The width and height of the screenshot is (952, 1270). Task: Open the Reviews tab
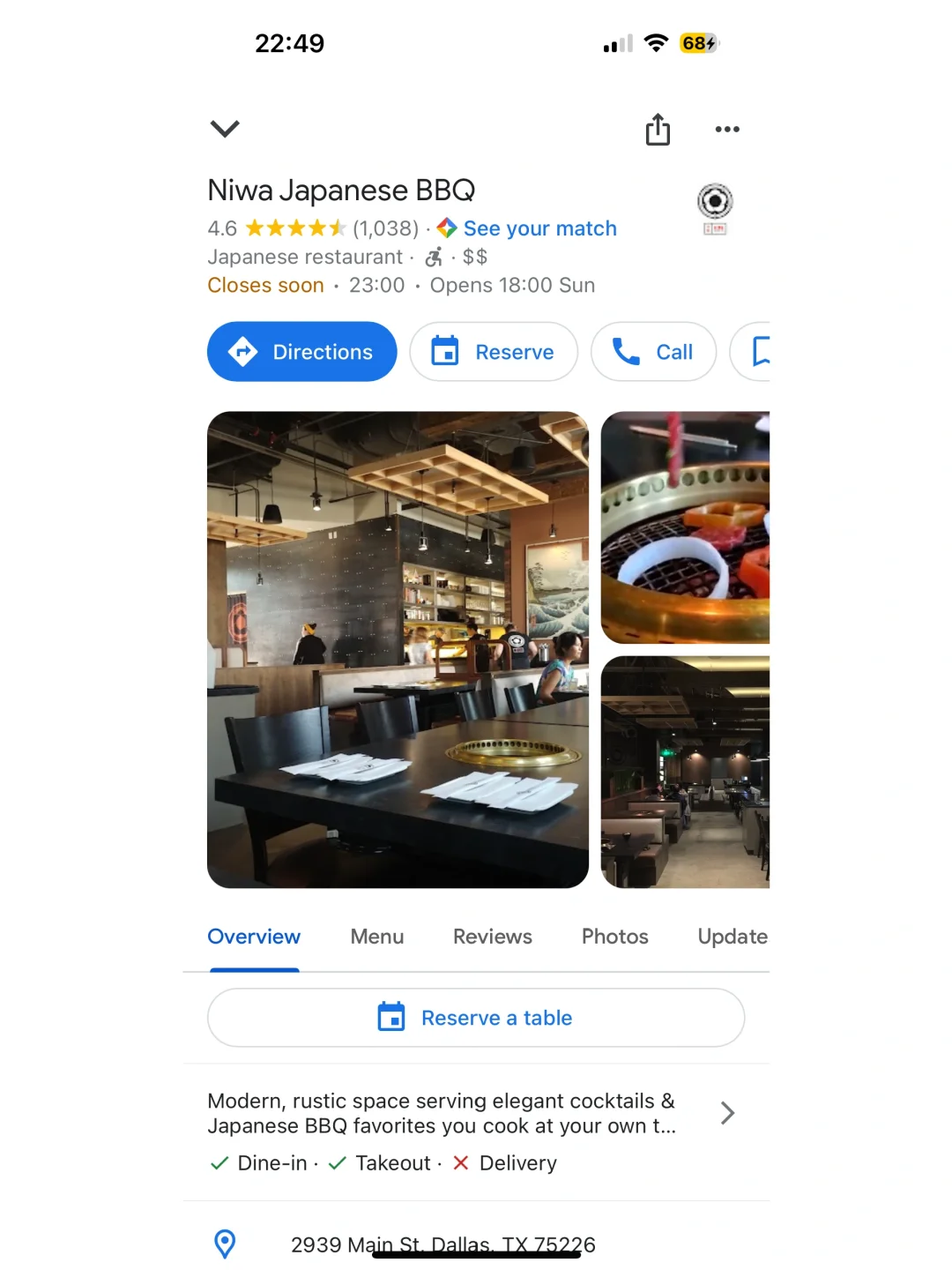click(x=492, y=937)
